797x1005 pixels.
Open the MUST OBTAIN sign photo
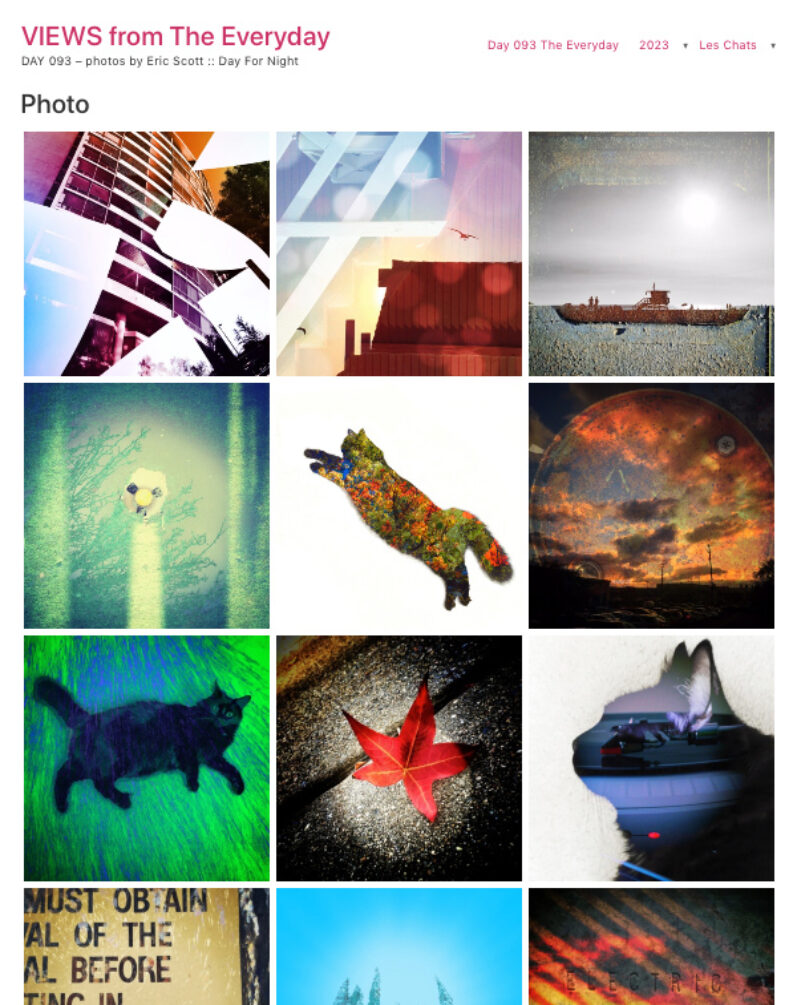tap(146, 946)
